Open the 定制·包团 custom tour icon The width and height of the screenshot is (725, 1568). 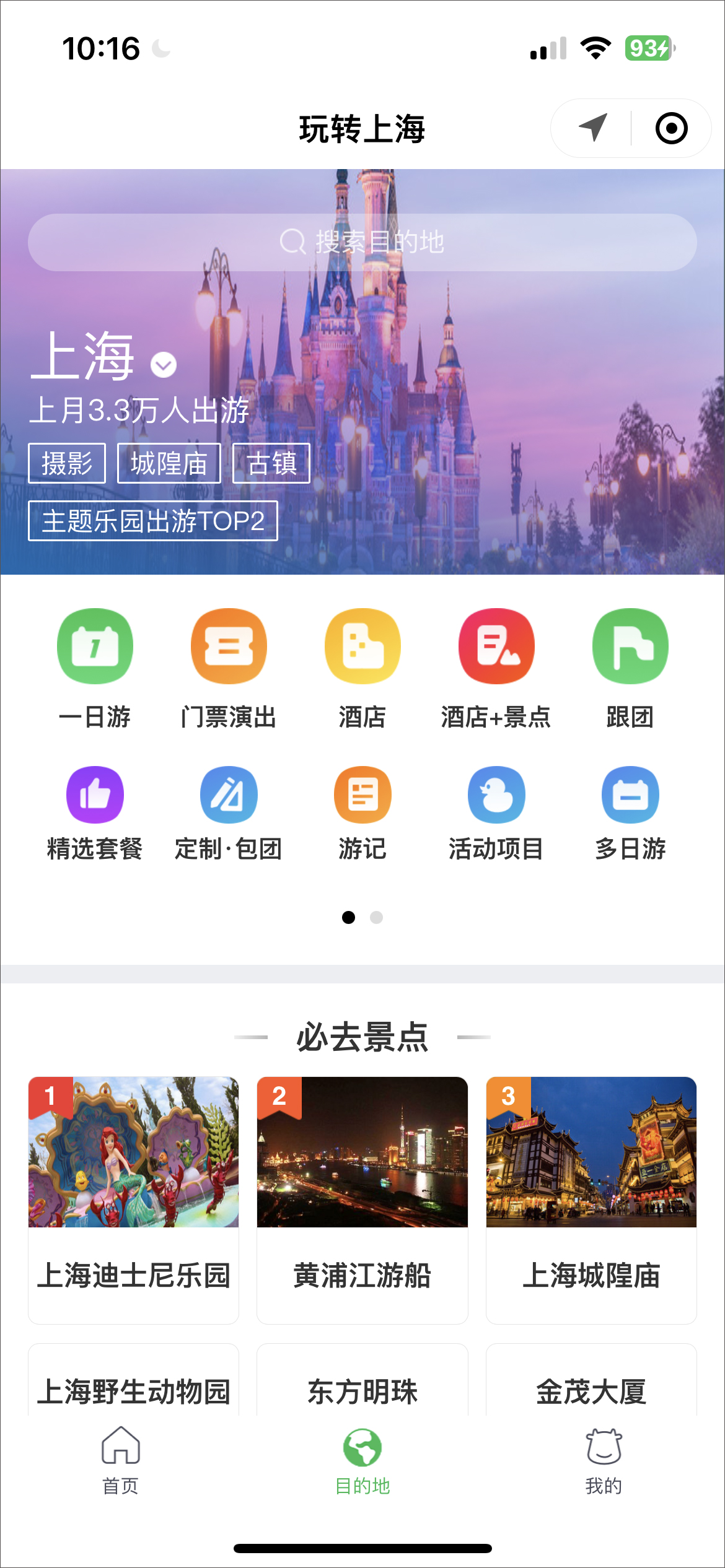coord(228,795)
